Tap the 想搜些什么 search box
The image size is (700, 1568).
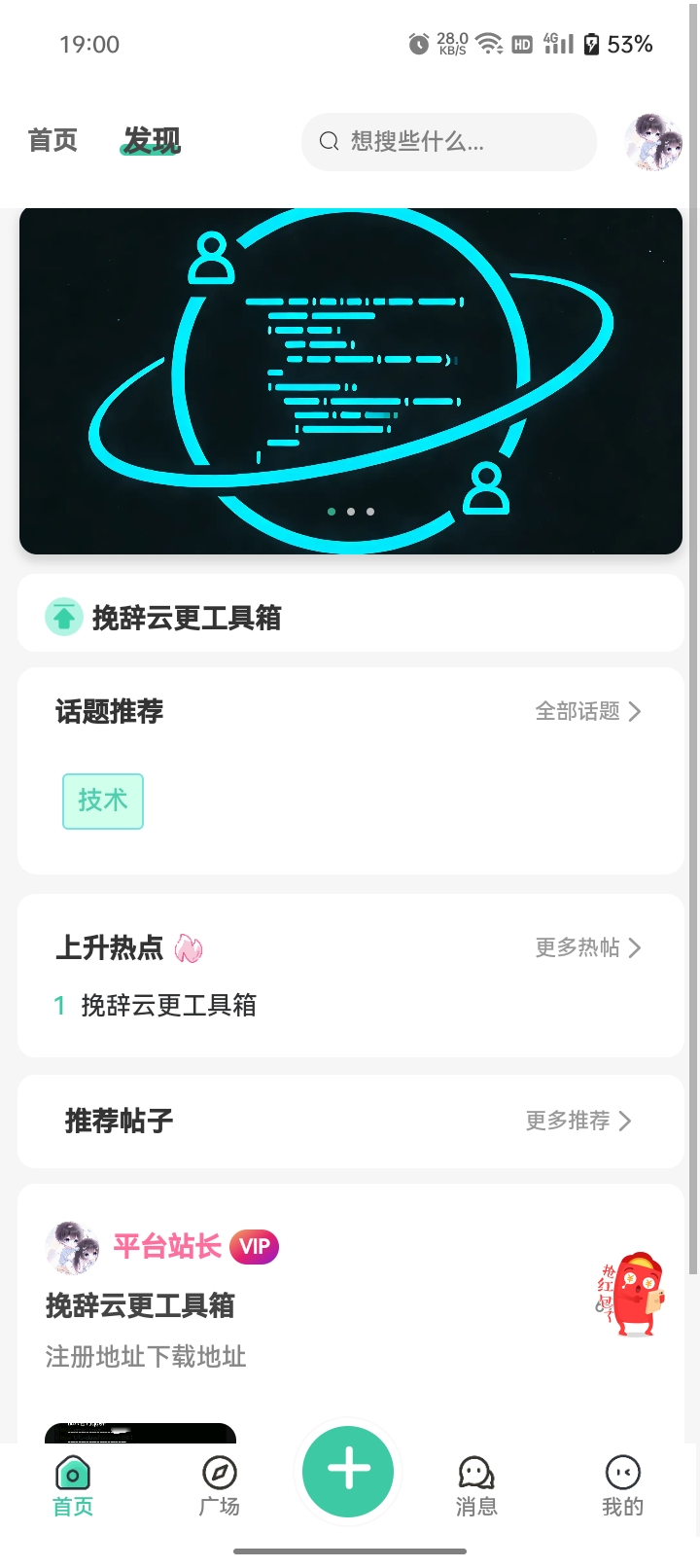[x=448, y=142]
